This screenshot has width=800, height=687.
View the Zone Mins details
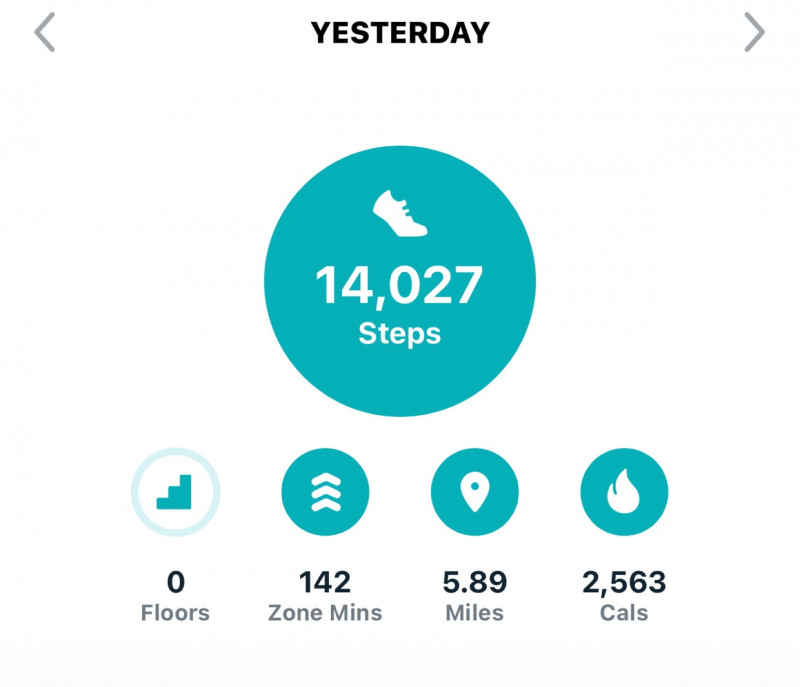click(325, 492)
